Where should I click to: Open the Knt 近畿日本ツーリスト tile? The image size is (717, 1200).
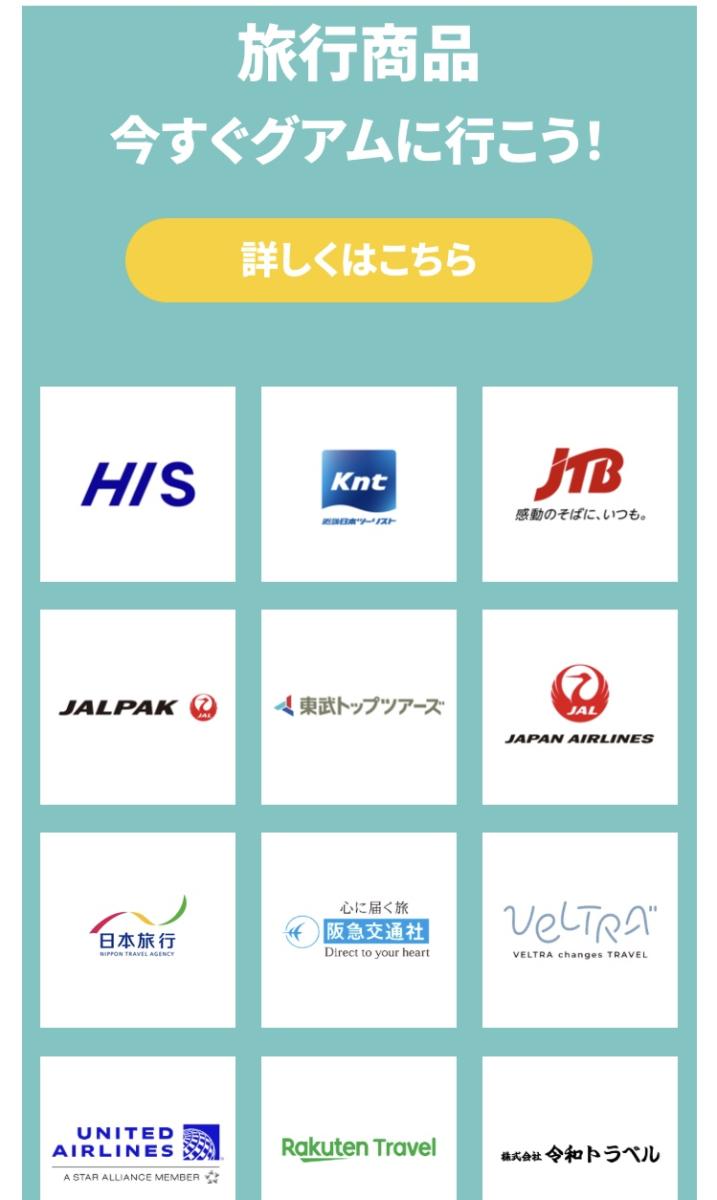[359, 484]
